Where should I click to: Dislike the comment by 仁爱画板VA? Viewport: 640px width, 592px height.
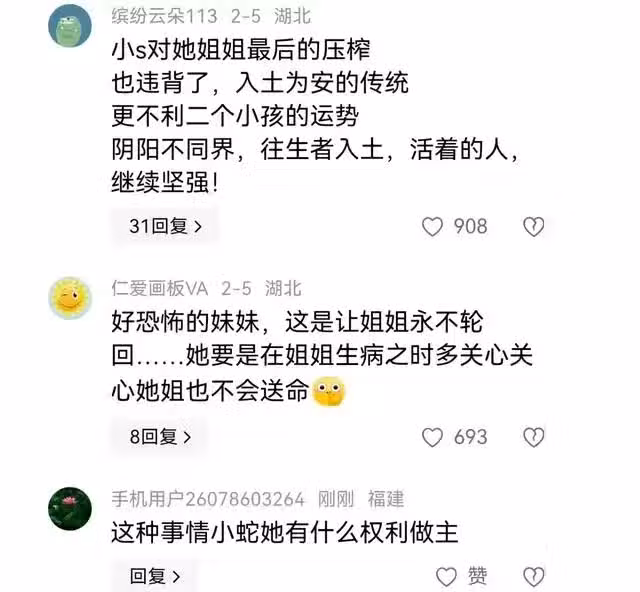534,437
